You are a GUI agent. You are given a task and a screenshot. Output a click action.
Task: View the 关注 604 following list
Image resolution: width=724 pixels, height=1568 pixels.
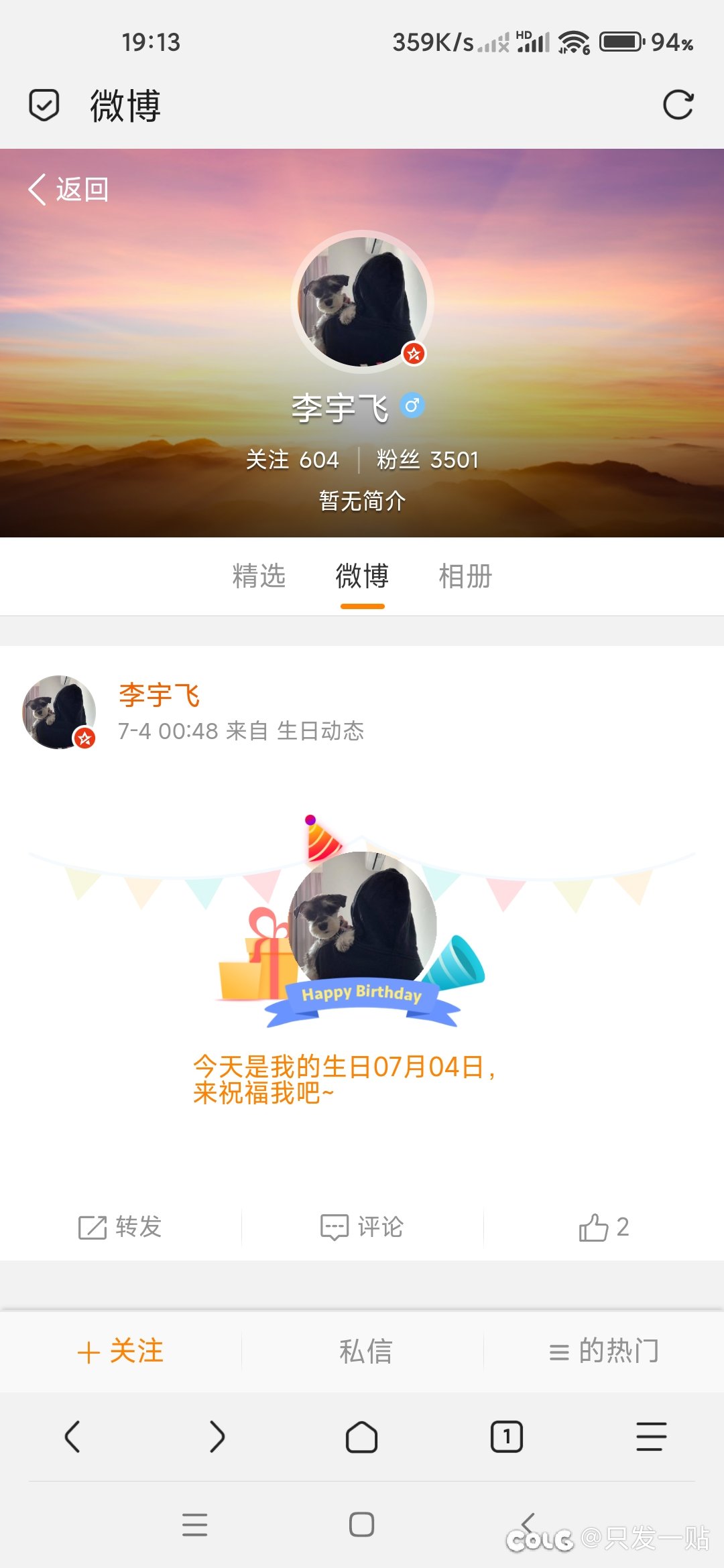(292, 460)
